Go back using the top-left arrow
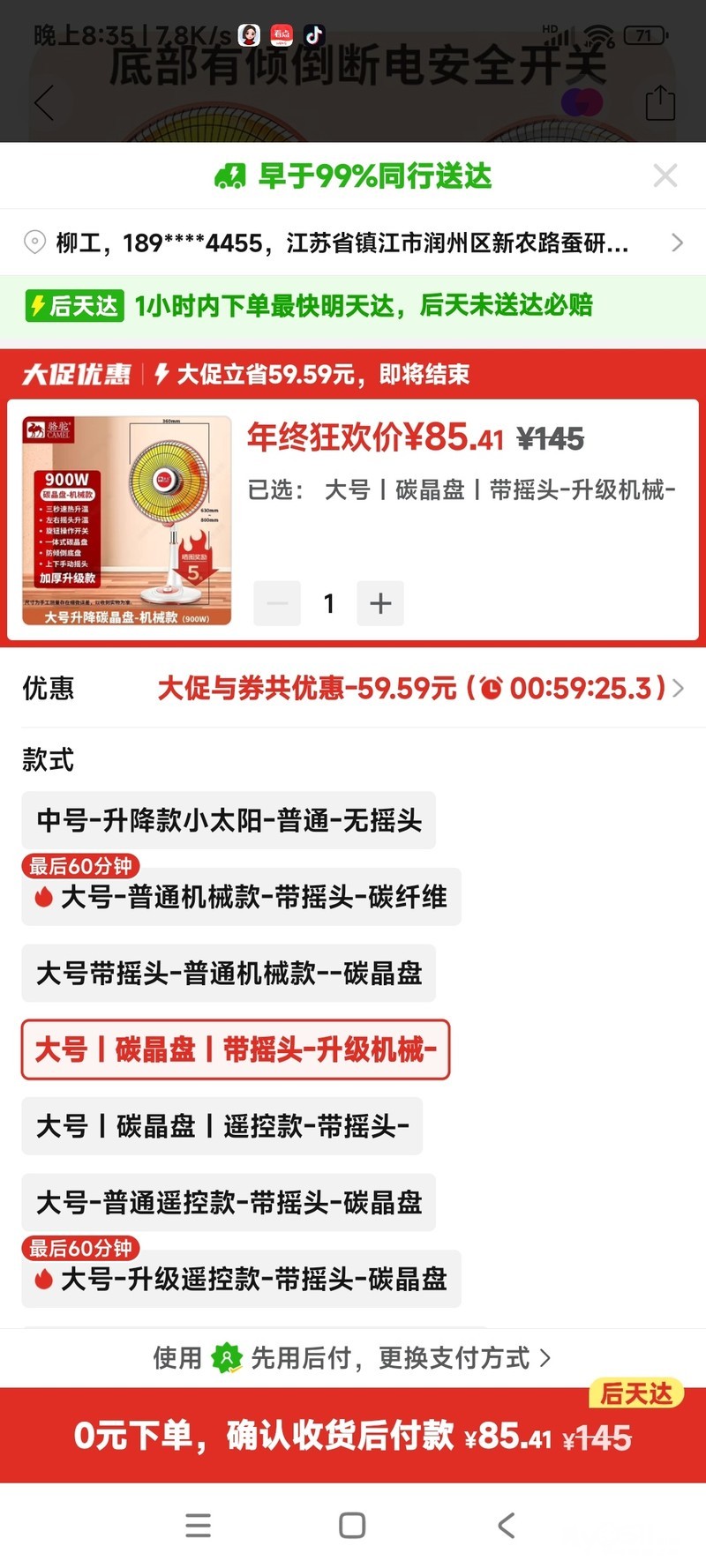The width and height of the screenshot is (706, 1568). click(44, 103)
